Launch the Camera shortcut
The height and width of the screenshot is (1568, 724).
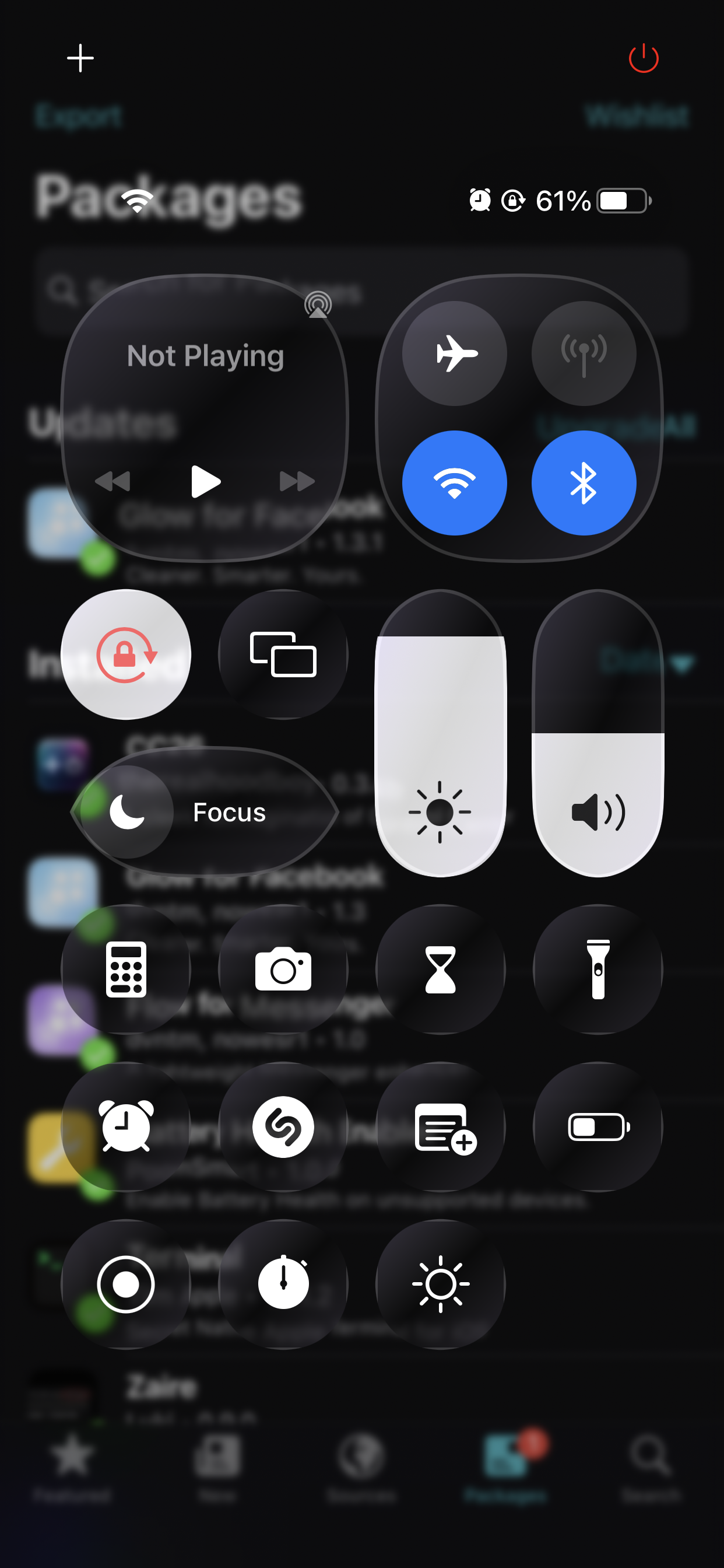coord(283,969)
